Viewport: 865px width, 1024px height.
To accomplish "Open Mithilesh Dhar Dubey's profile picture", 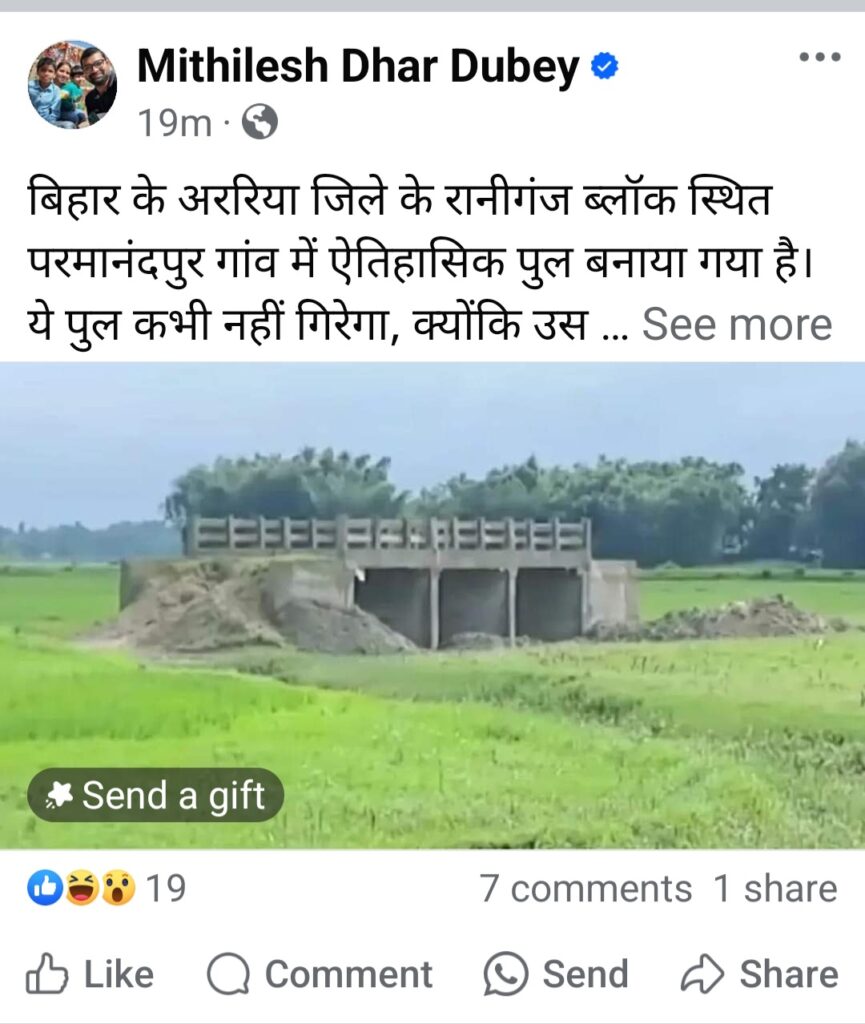I will point(72,84).
